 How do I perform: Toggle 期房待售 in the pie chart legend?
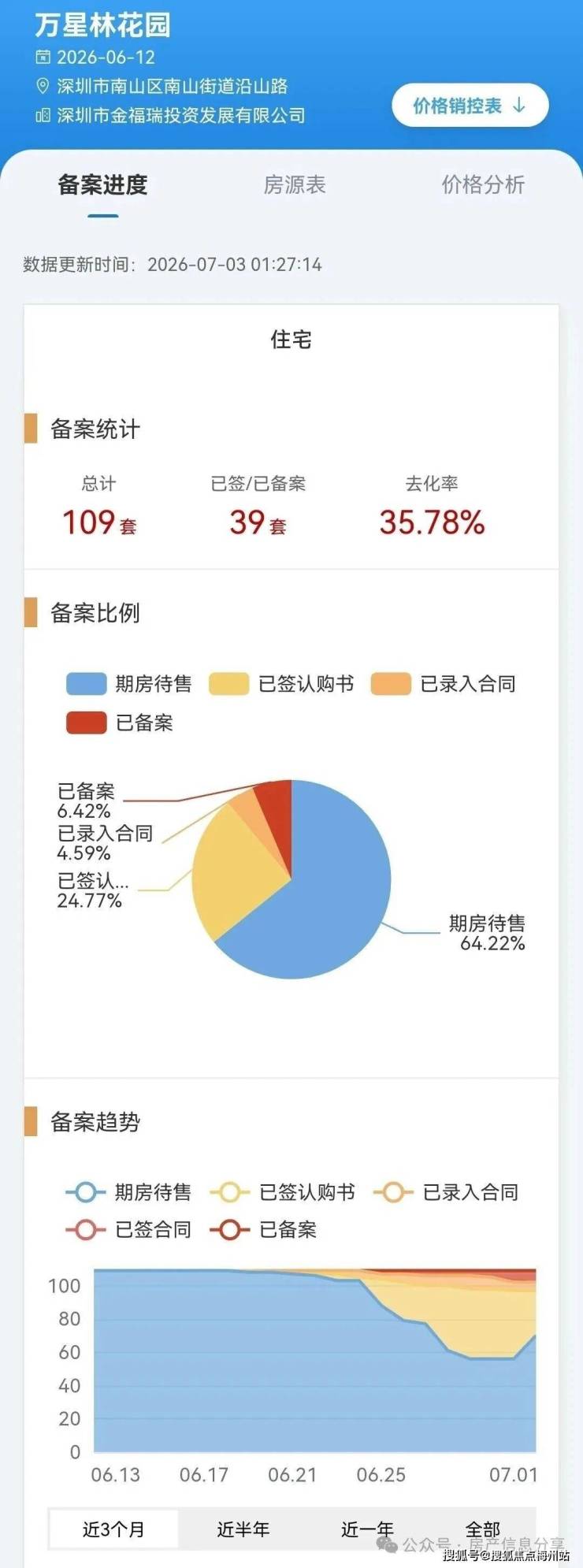(129, 684)
